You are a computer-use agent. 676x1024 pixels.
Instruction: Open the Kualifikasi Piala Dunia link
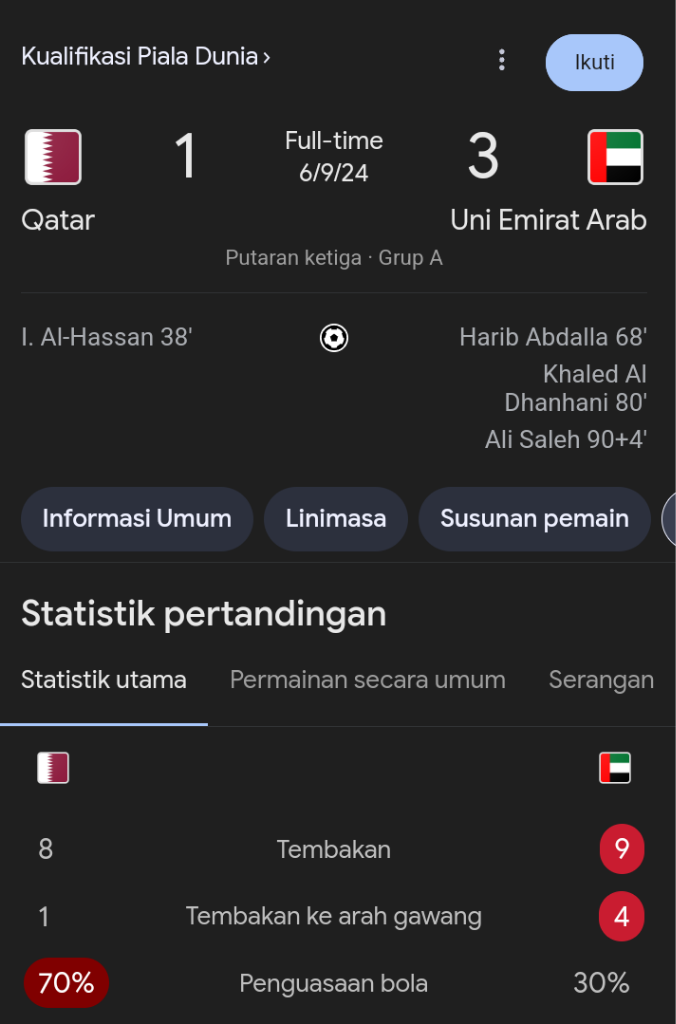coord(146,57)
